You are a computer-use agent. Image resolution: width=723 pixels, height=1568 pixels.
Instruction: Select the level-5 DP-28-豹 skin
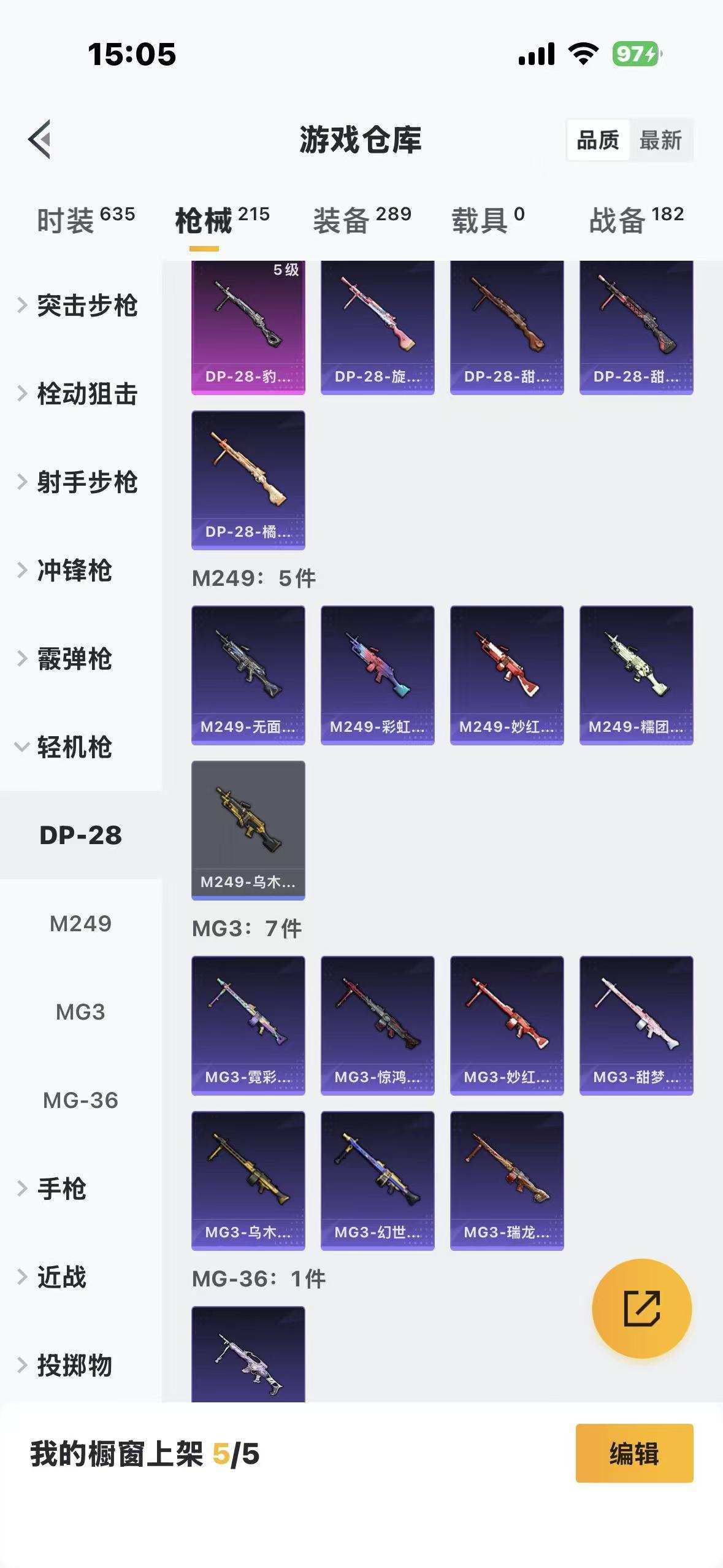pyautogui.click(x=248, y=328)
